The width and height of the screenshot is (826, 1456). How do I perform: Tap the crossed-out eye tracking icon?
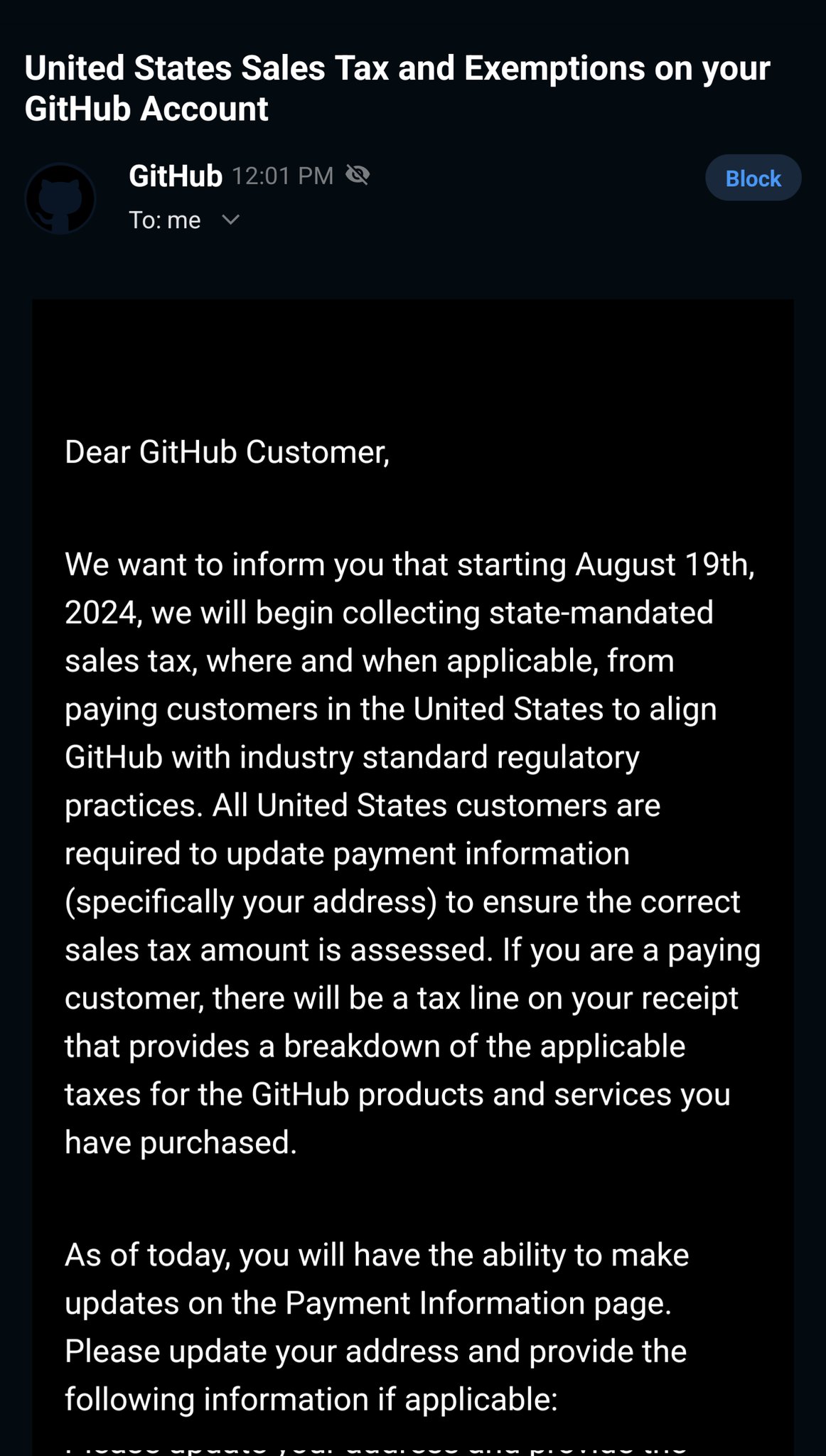point(358,175)
